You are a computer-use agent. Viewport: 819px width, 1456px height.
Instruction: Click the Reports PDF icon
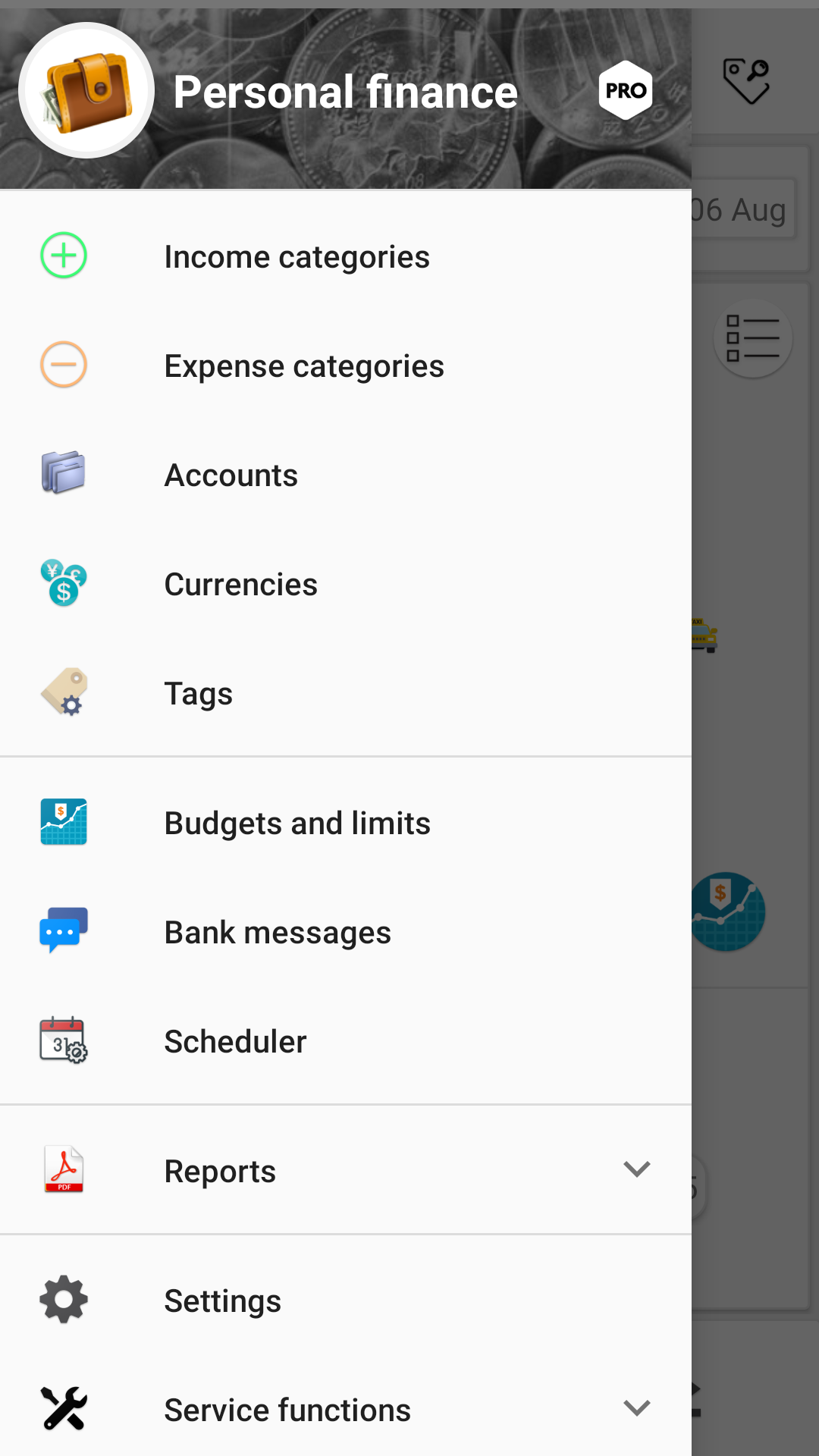coord(63,1170)
